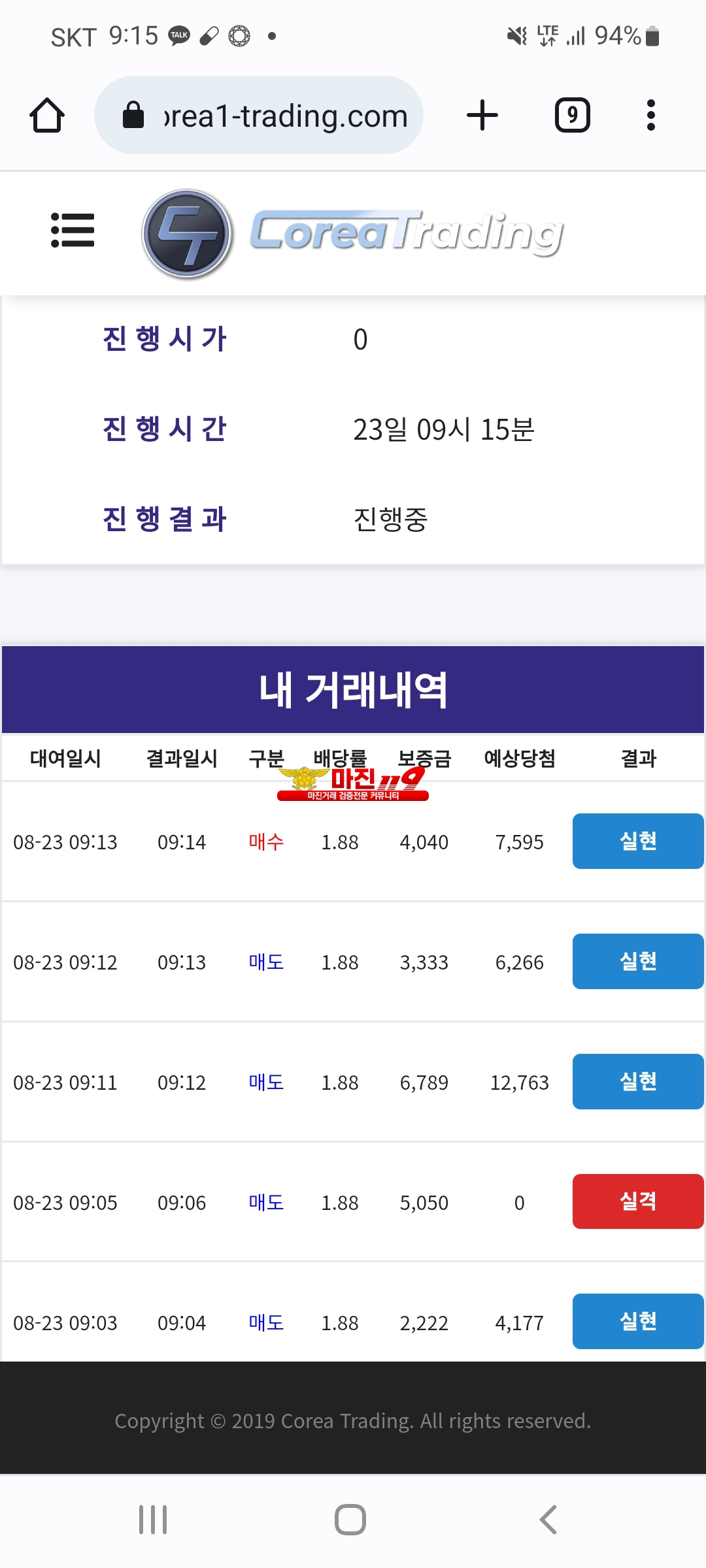The image size is (706, 1568).
Task: Tap the 실현 button for the 09:03 trade
Action: coord(638,1321)
